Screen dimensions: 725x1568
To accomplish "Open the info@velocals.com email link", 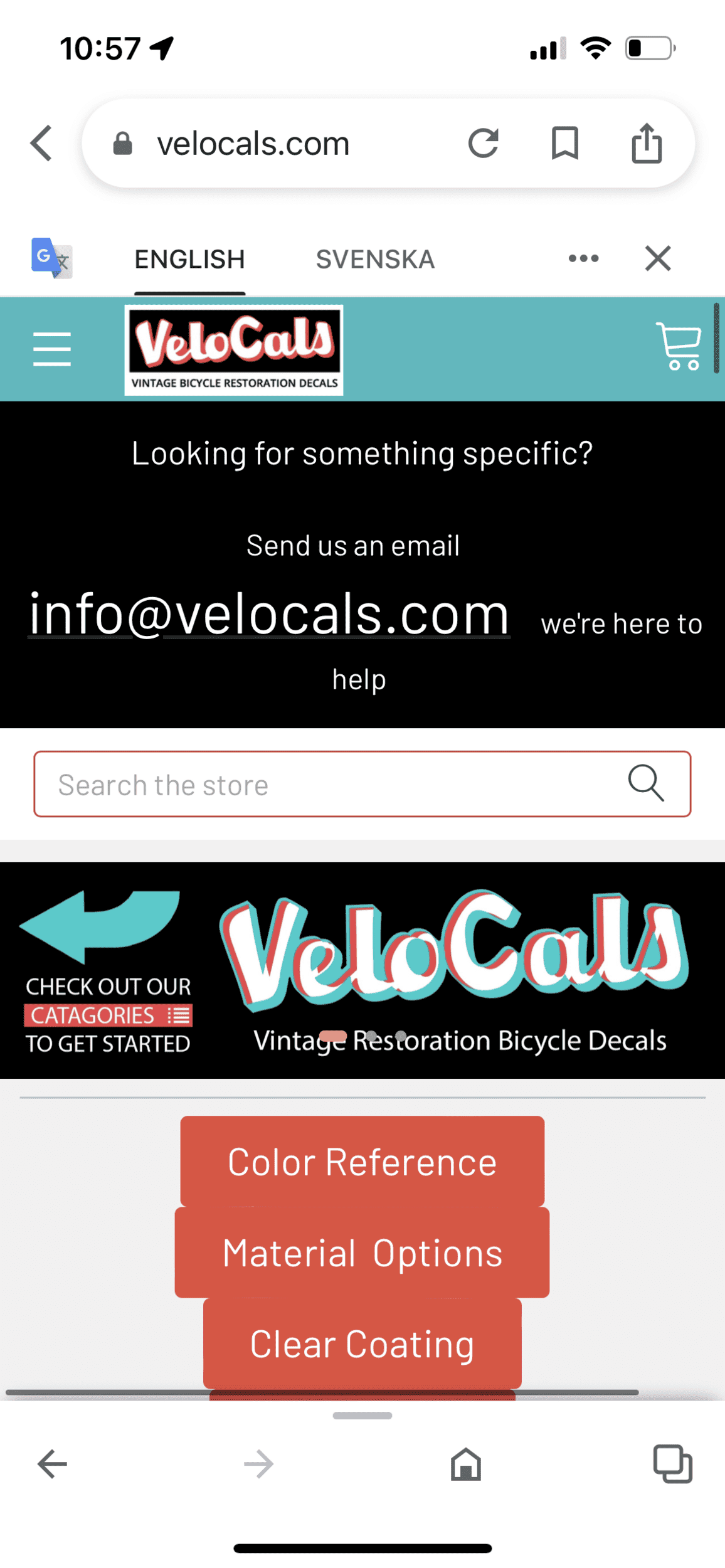I will pyautogui.click(x=270, y=615).
